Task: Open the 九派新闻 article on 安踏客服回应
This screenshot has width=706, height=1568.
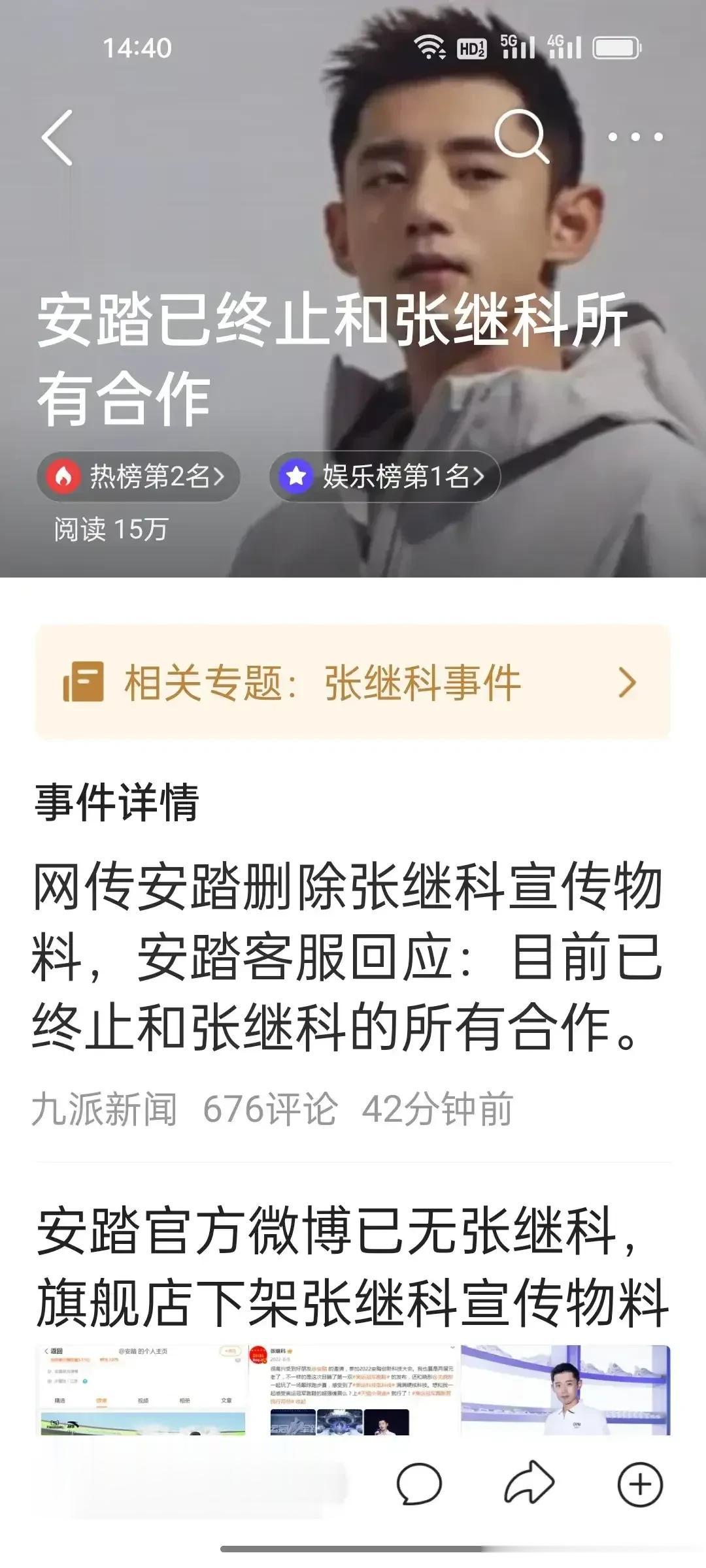Action: 346,958
